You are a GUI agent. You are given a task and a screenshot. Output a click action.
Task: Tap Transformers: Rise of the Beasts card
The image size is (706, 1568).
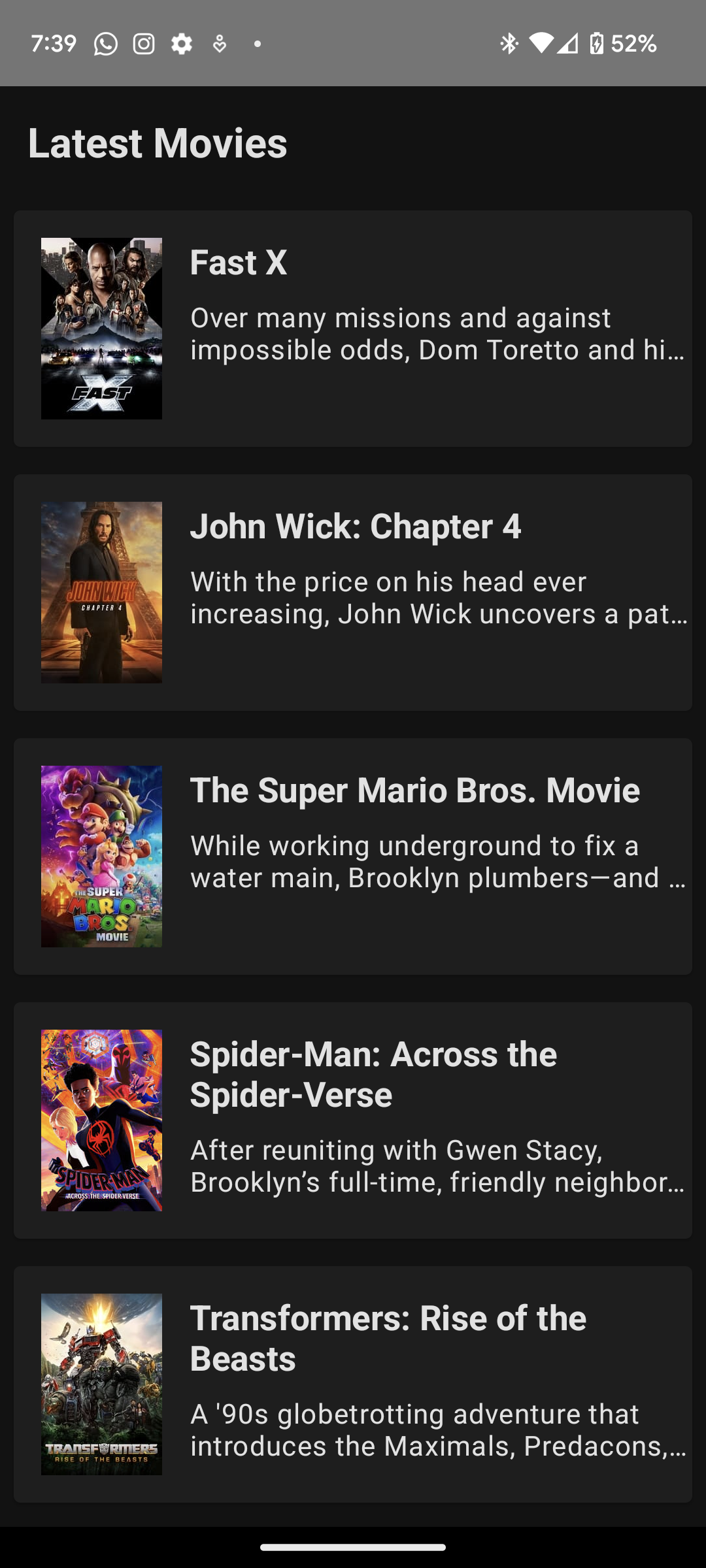353,1384
